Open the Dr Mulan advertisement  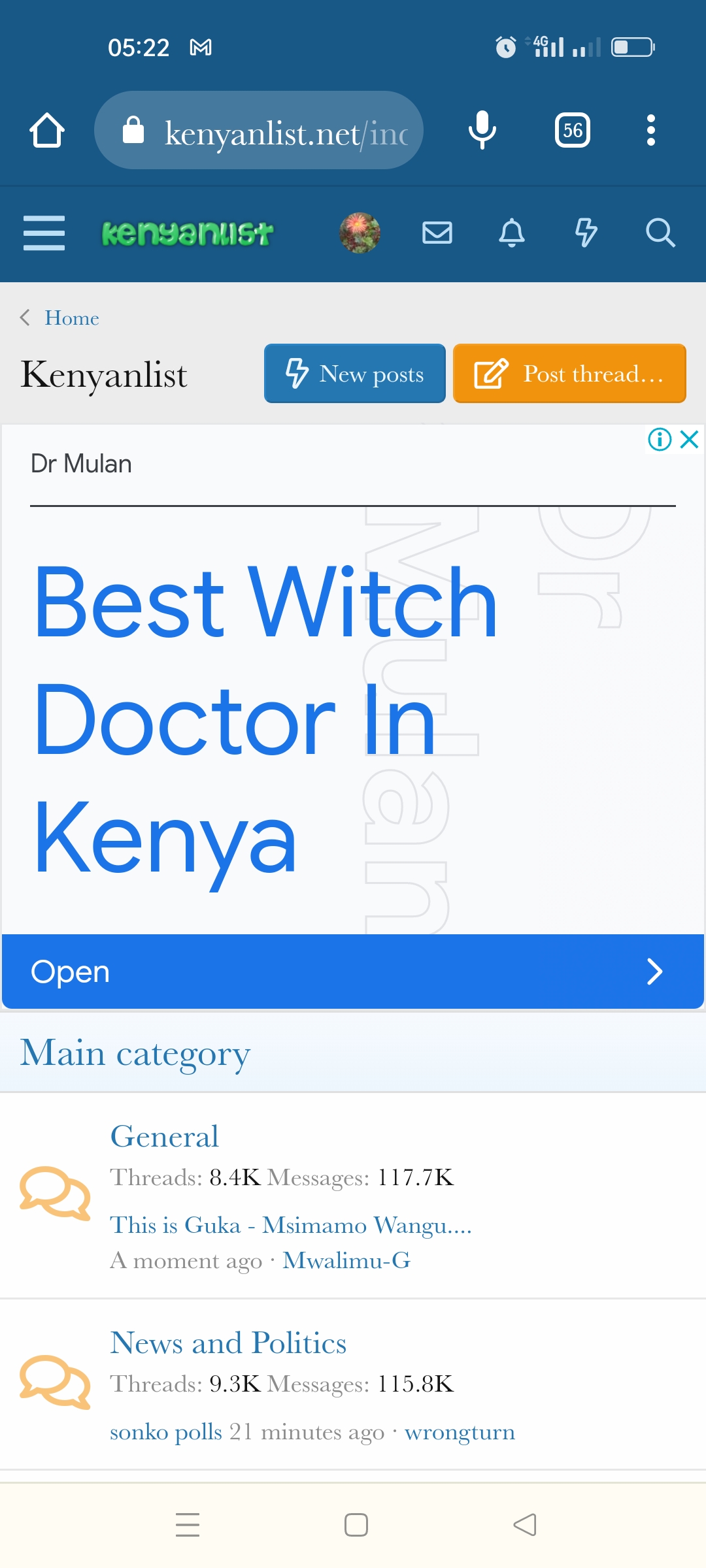pos(353,972)
